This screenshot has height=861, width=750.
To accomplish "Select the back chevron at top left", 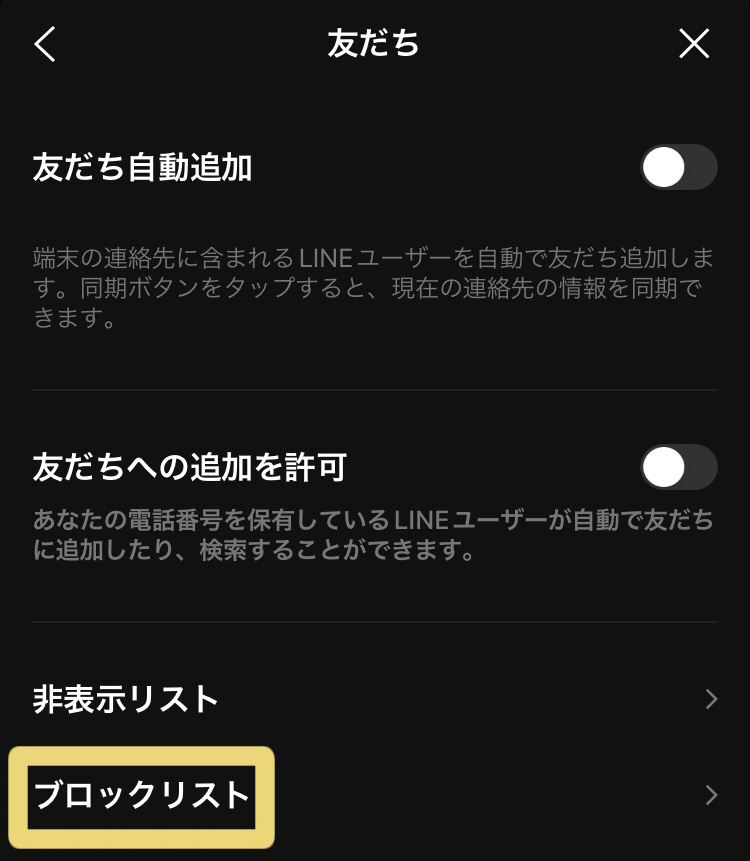I will (x=42, y=44).
